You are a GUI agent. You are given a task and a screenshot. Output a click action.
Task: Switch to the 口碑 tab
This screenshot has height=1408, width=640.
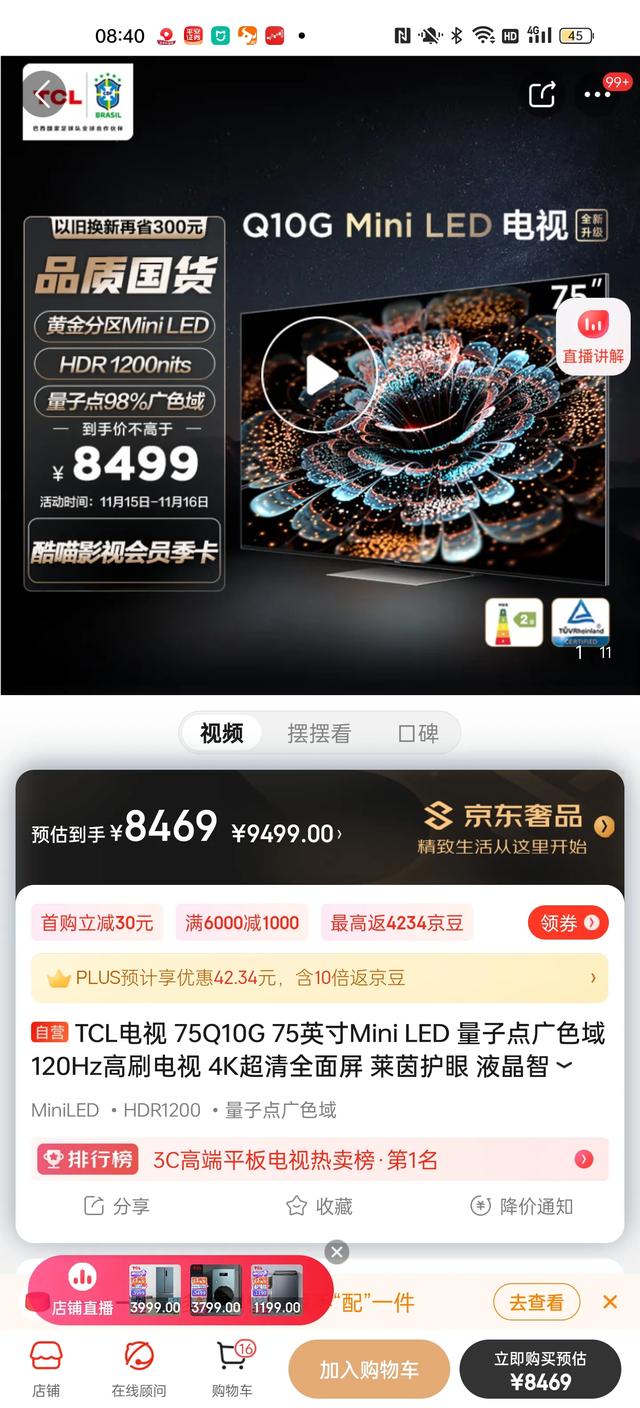(418, 733)
